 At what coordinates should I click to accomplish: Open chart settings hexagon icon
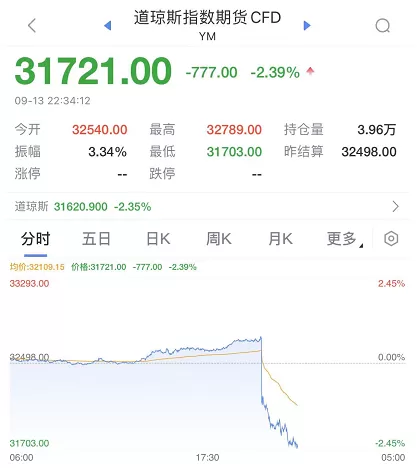[x=391, y=239]
